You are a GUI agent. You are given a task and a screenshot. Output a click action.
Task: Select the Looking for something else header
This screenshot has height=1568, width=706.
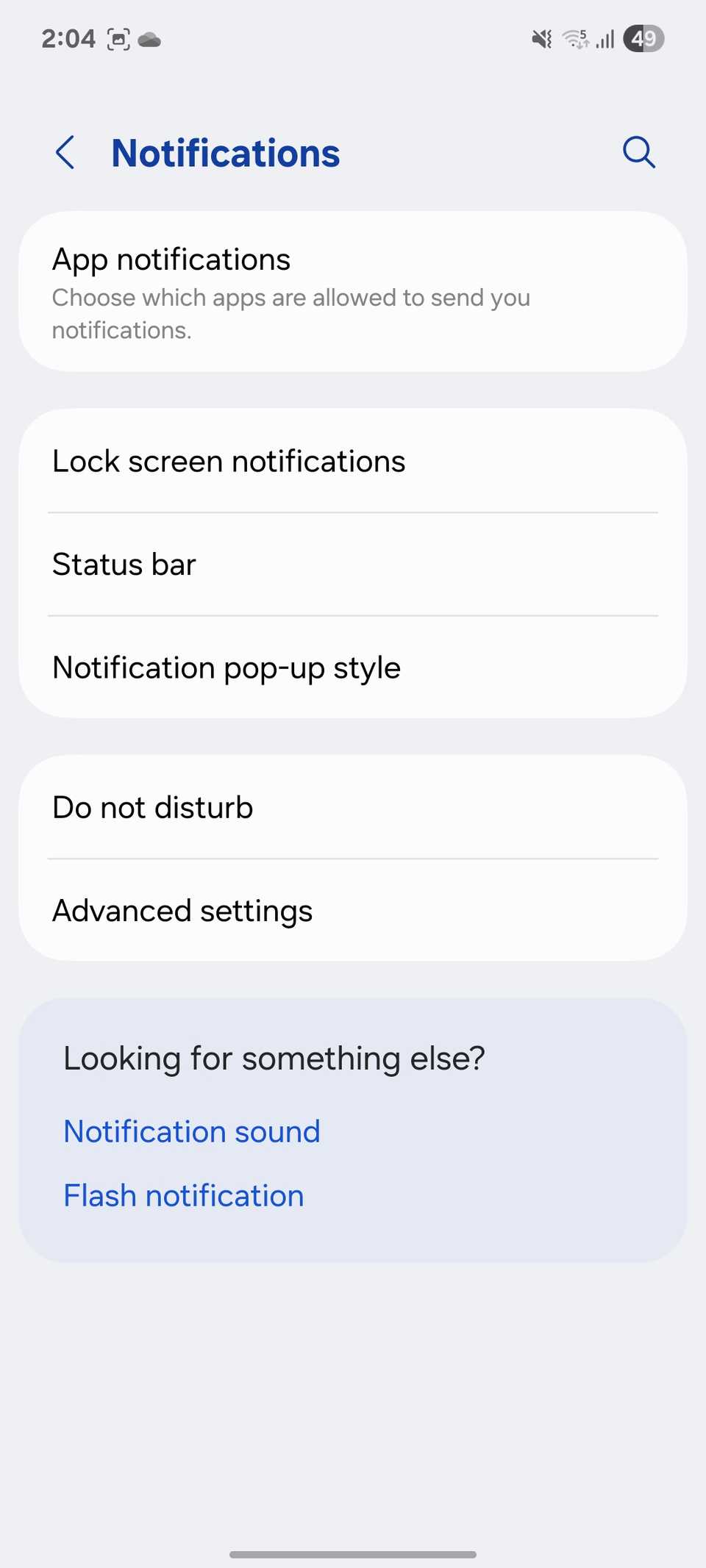274,1057
